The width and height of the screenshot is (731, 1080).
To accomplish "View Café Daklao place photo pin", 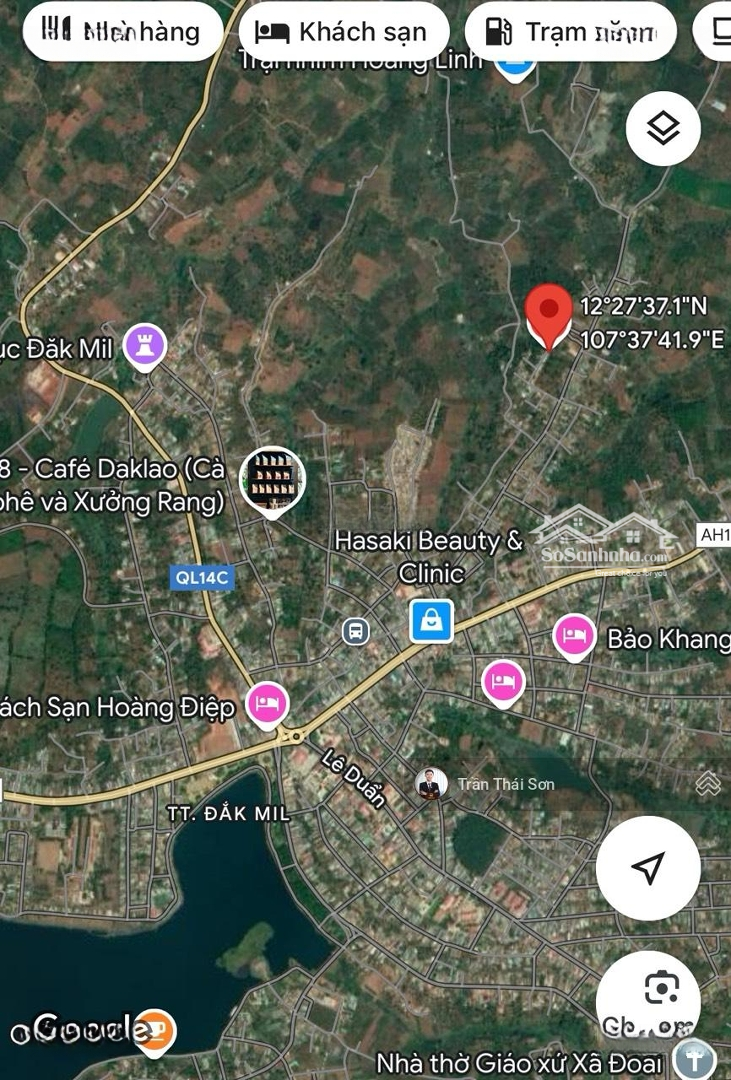I will coord(272,479).
